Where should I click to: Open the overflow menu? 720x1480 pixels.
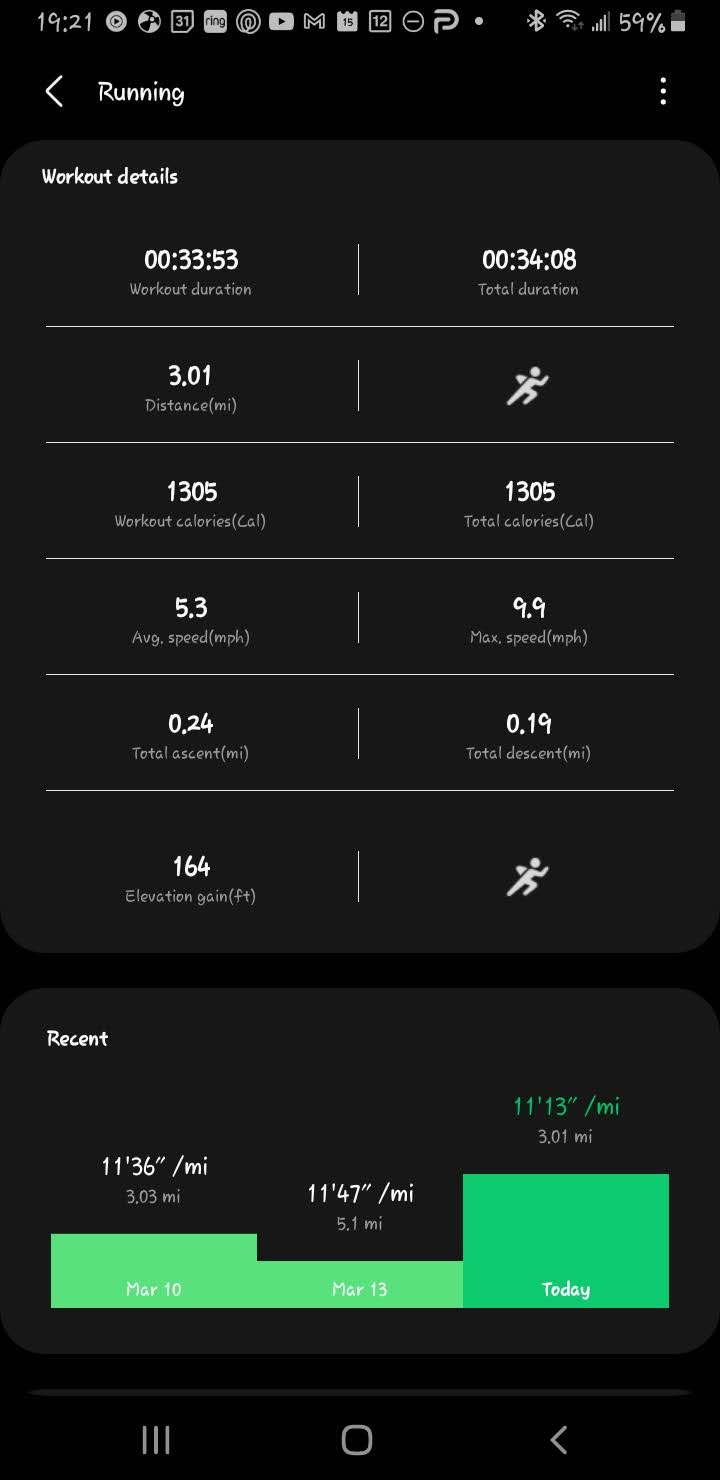[663, 92]
